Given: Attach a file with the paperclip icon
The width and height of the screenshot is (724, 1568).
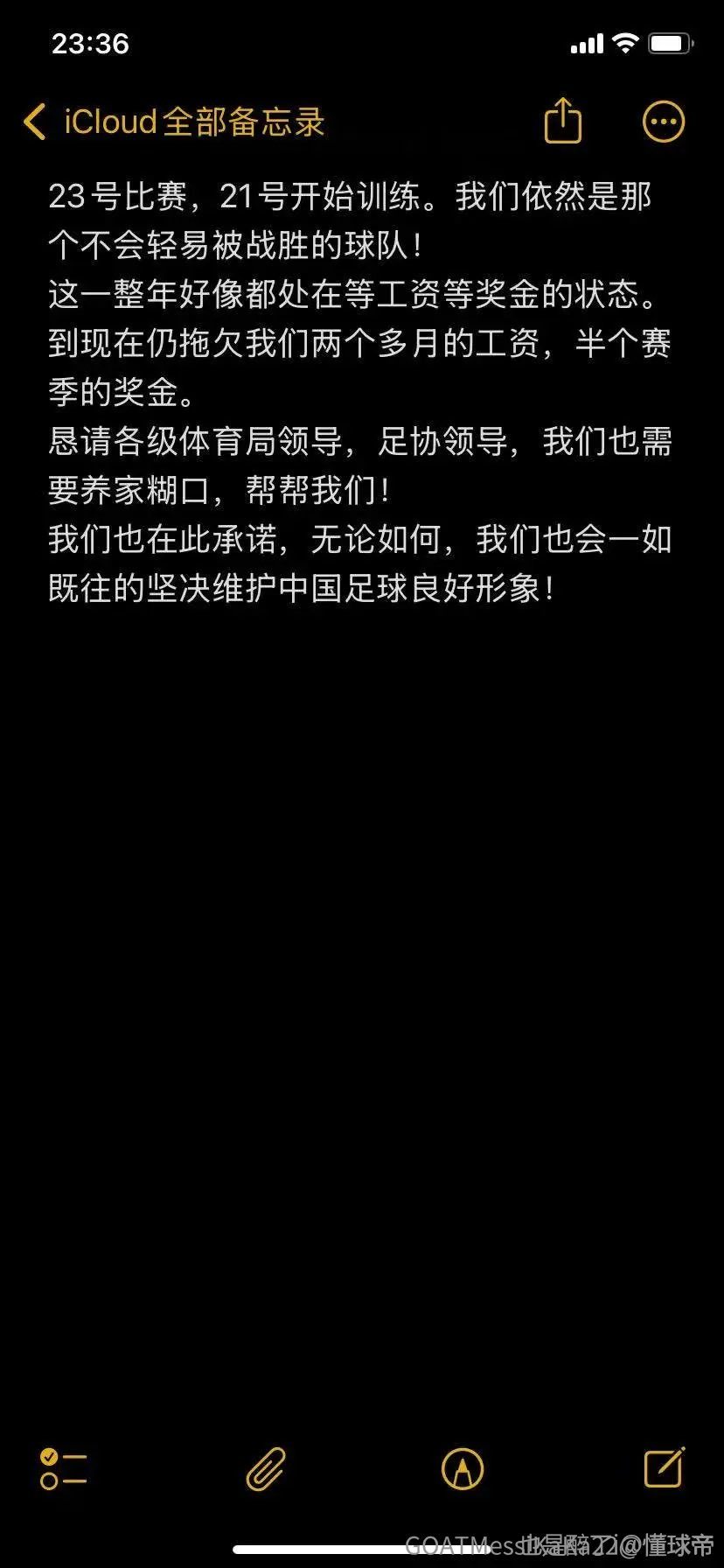Looking at the screenshot, I should click(x=266, y=1468).
